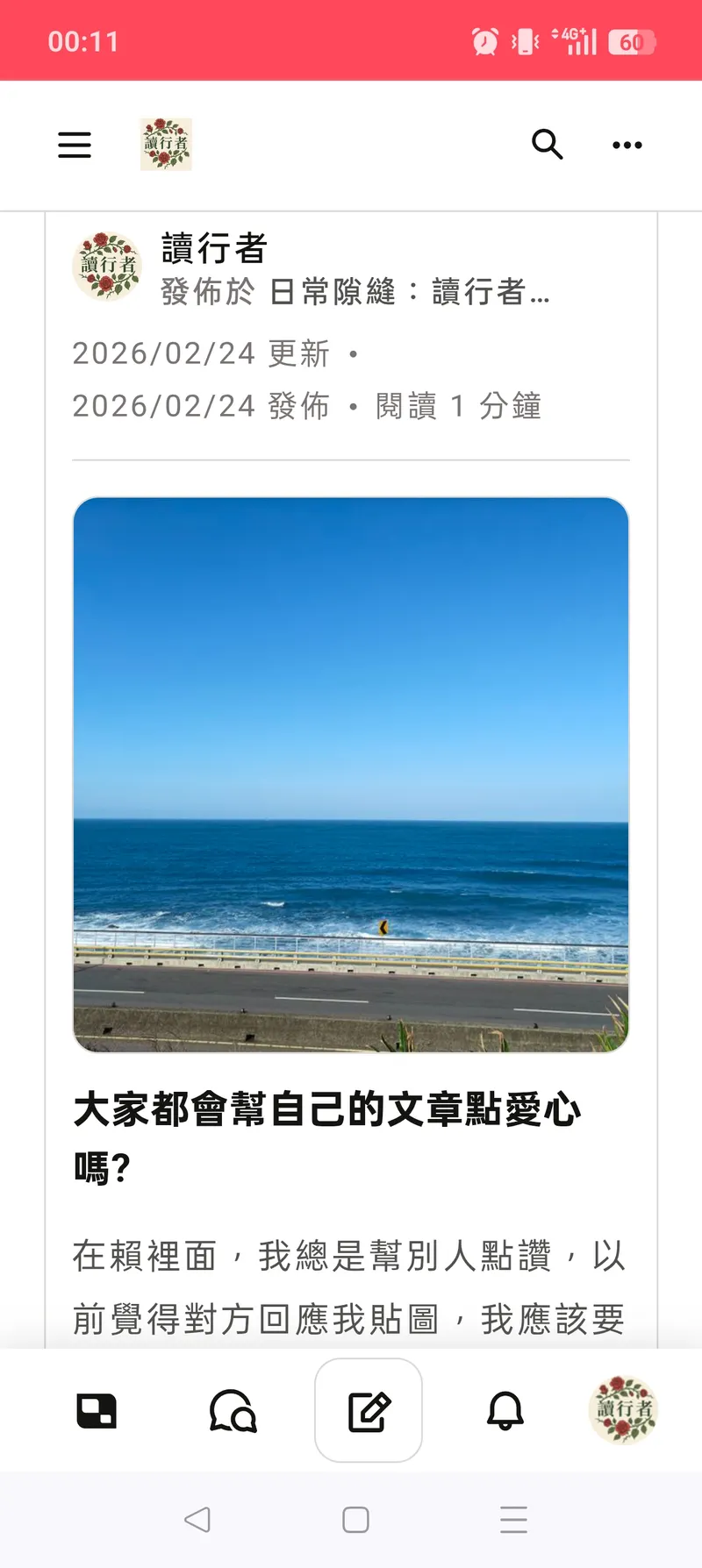Go to my profile tab
The width and height of the screenshot is (702, 1568).
(623, 1411)
